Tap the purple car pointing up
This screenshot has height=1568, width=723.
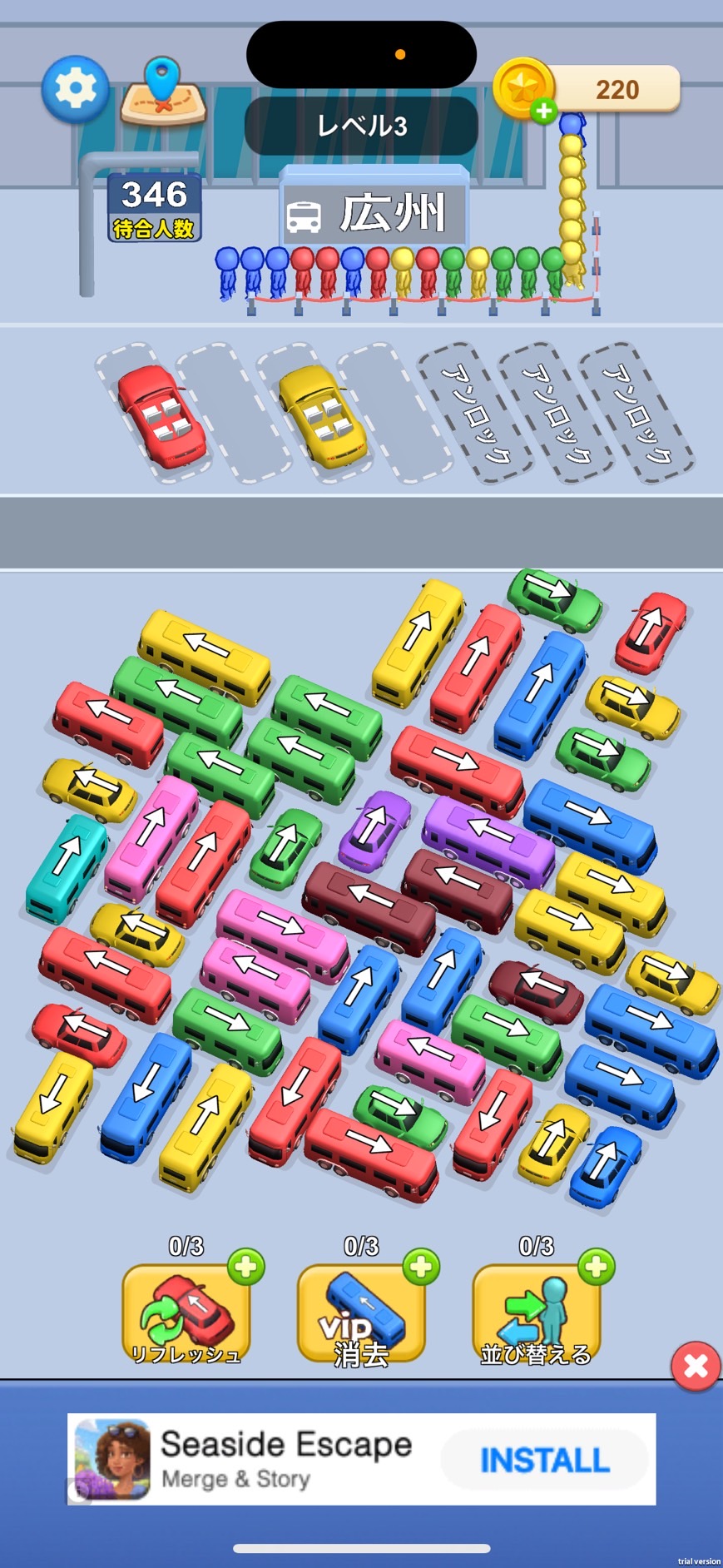(x=374, y=829)
